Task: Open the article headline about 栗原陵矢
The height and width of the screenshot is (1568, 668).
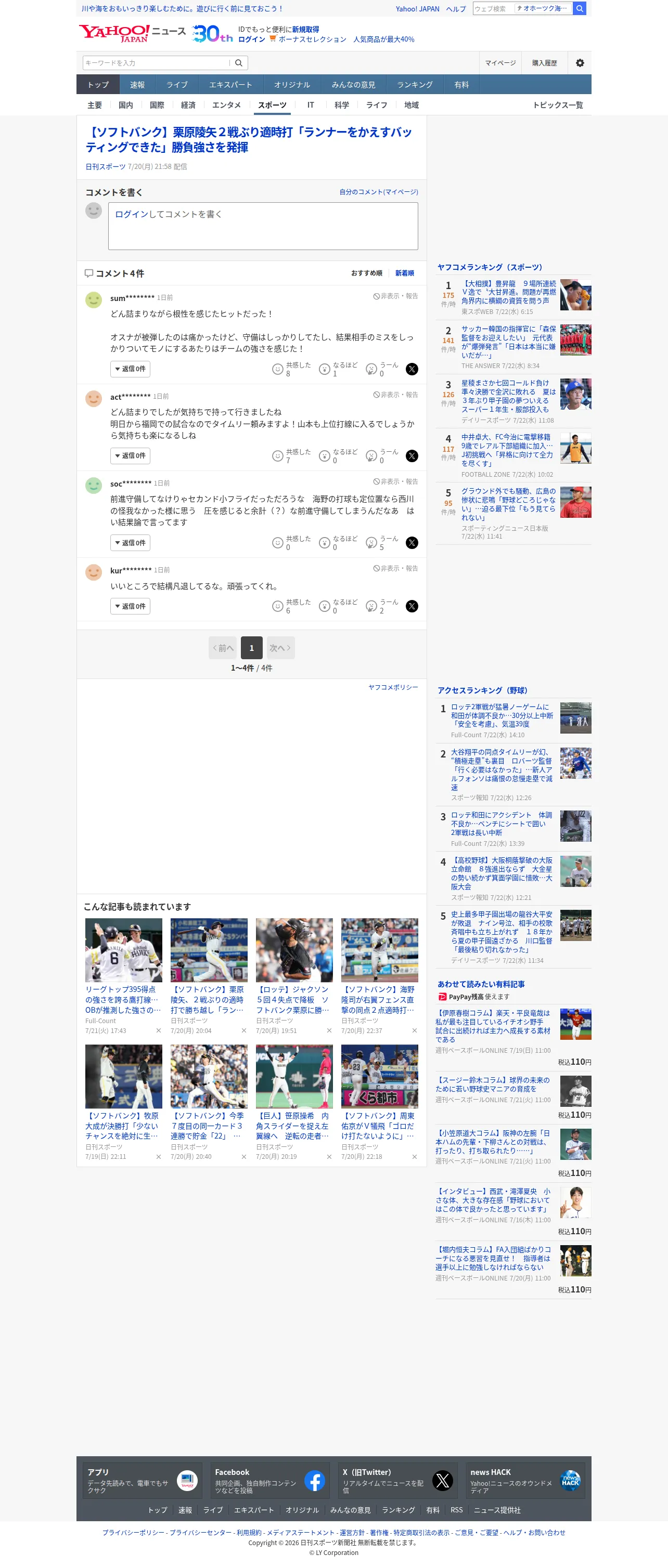Action: tap(249, 139)
